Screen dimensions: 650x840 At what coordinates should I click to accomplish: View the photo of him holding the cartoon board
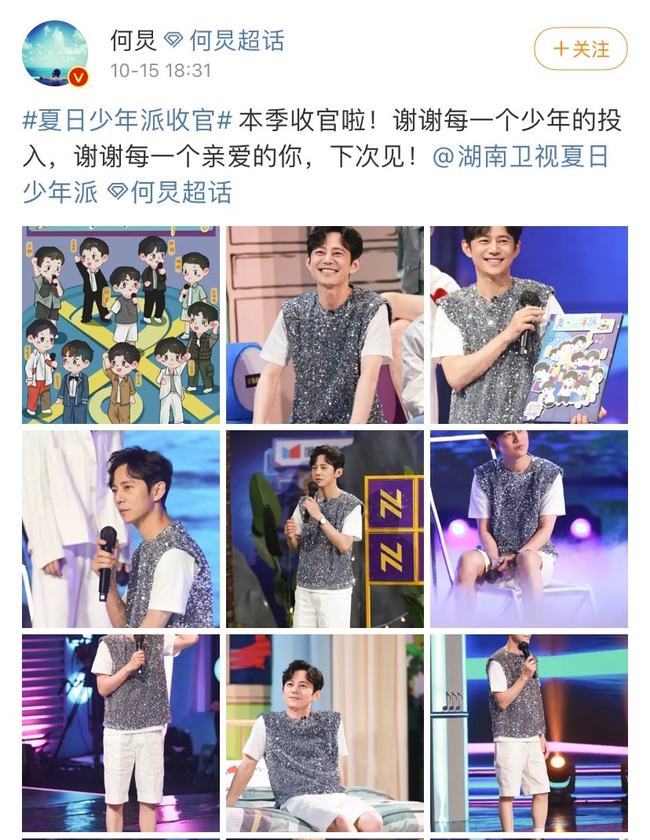point(528,325)
